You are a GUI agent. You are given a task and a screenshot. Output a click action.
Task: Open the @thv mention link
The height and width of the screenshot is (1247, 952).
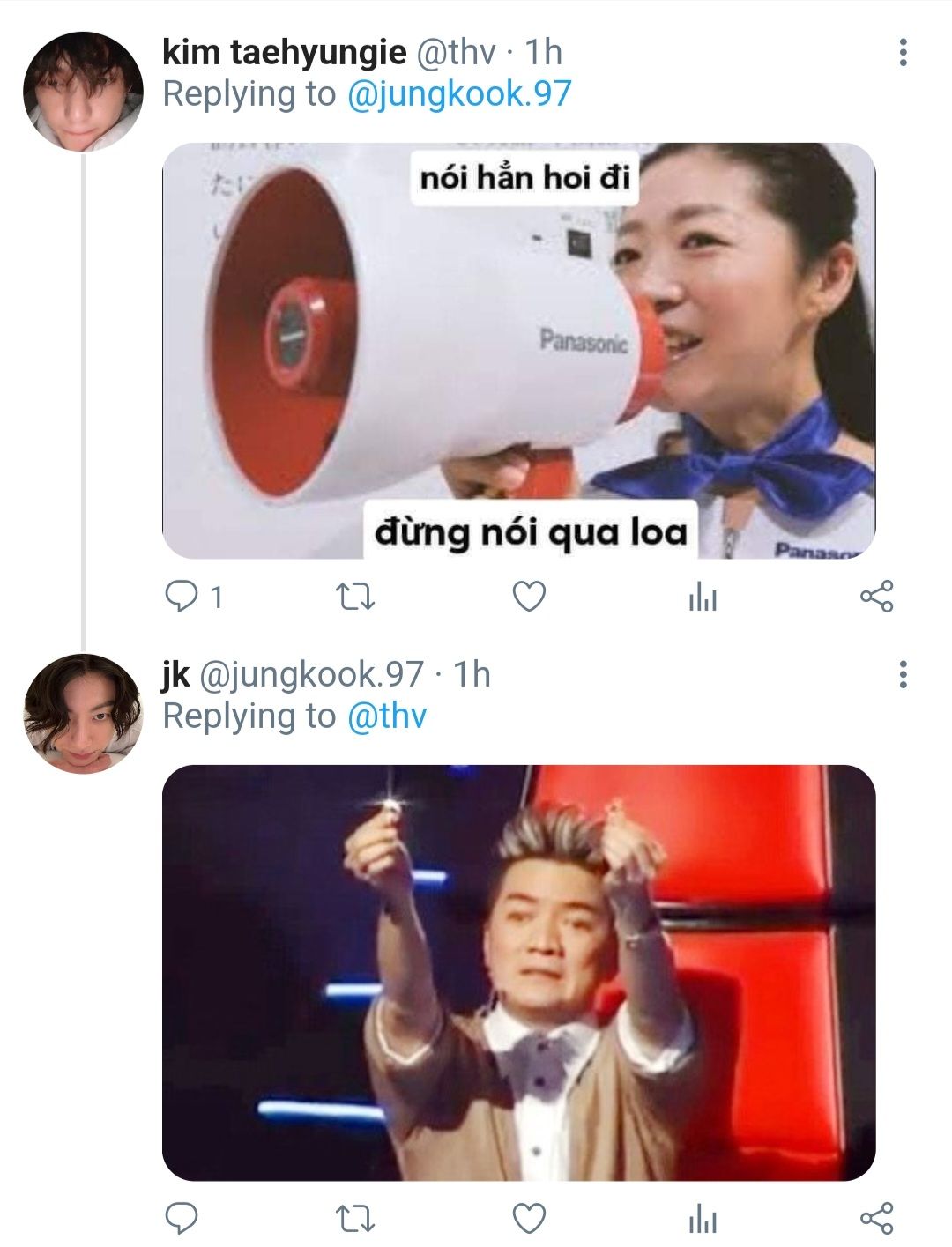pyautogui.click(x=386, y=716)
